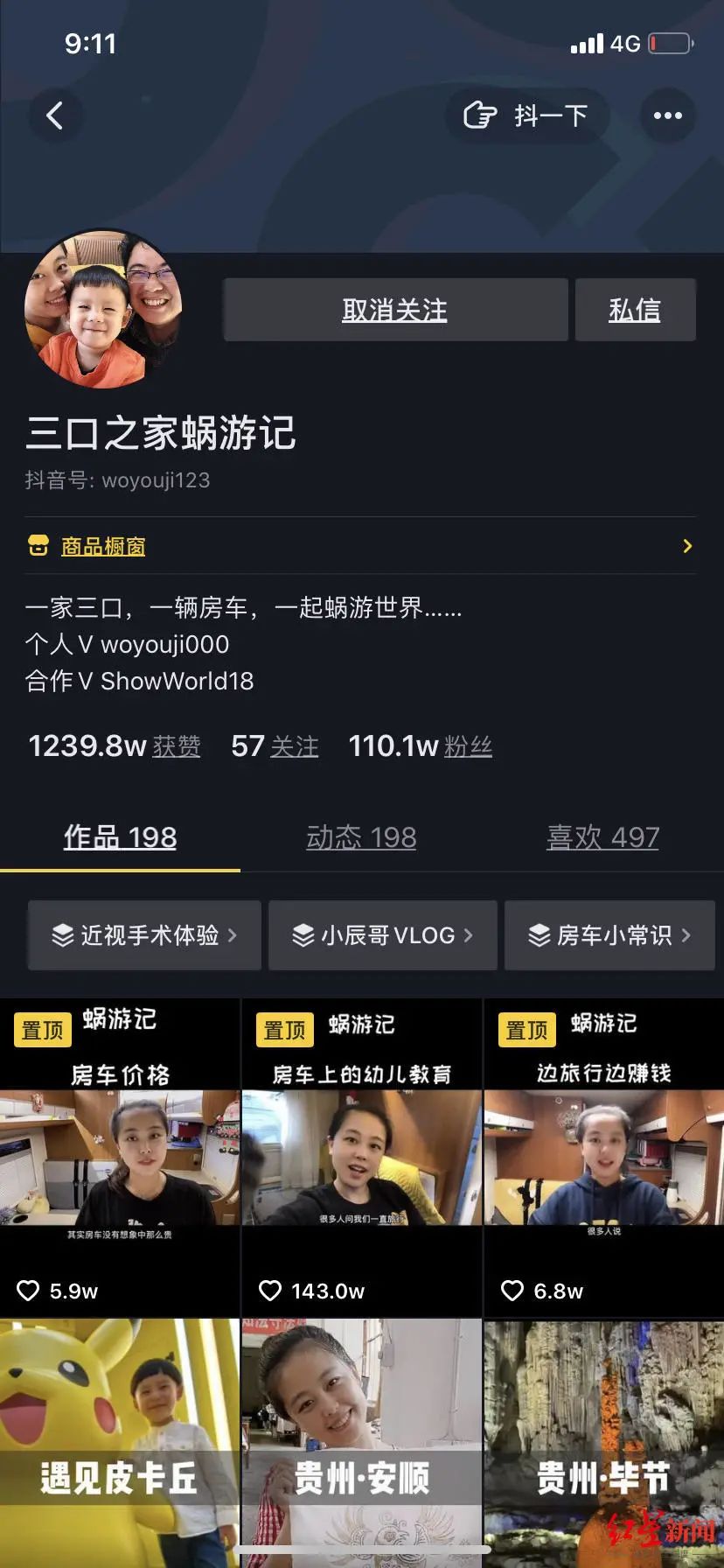Switch to the 动态 198 tab

click(x=361, y=837)
